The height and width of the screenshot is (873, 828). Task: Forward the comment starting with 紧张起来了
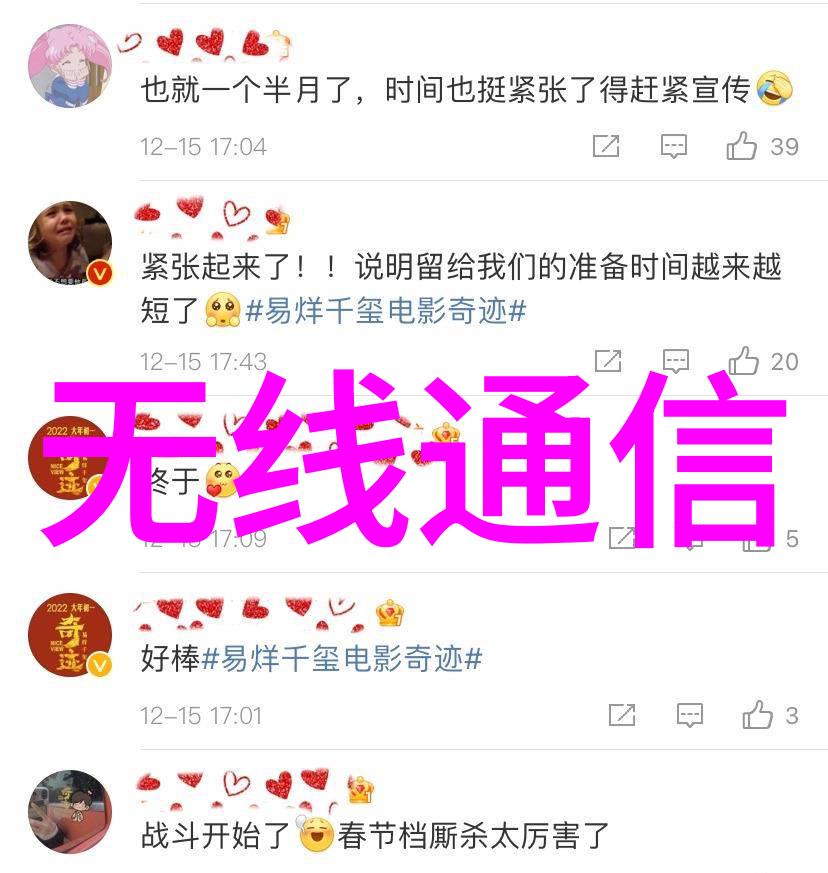(608, 361)
